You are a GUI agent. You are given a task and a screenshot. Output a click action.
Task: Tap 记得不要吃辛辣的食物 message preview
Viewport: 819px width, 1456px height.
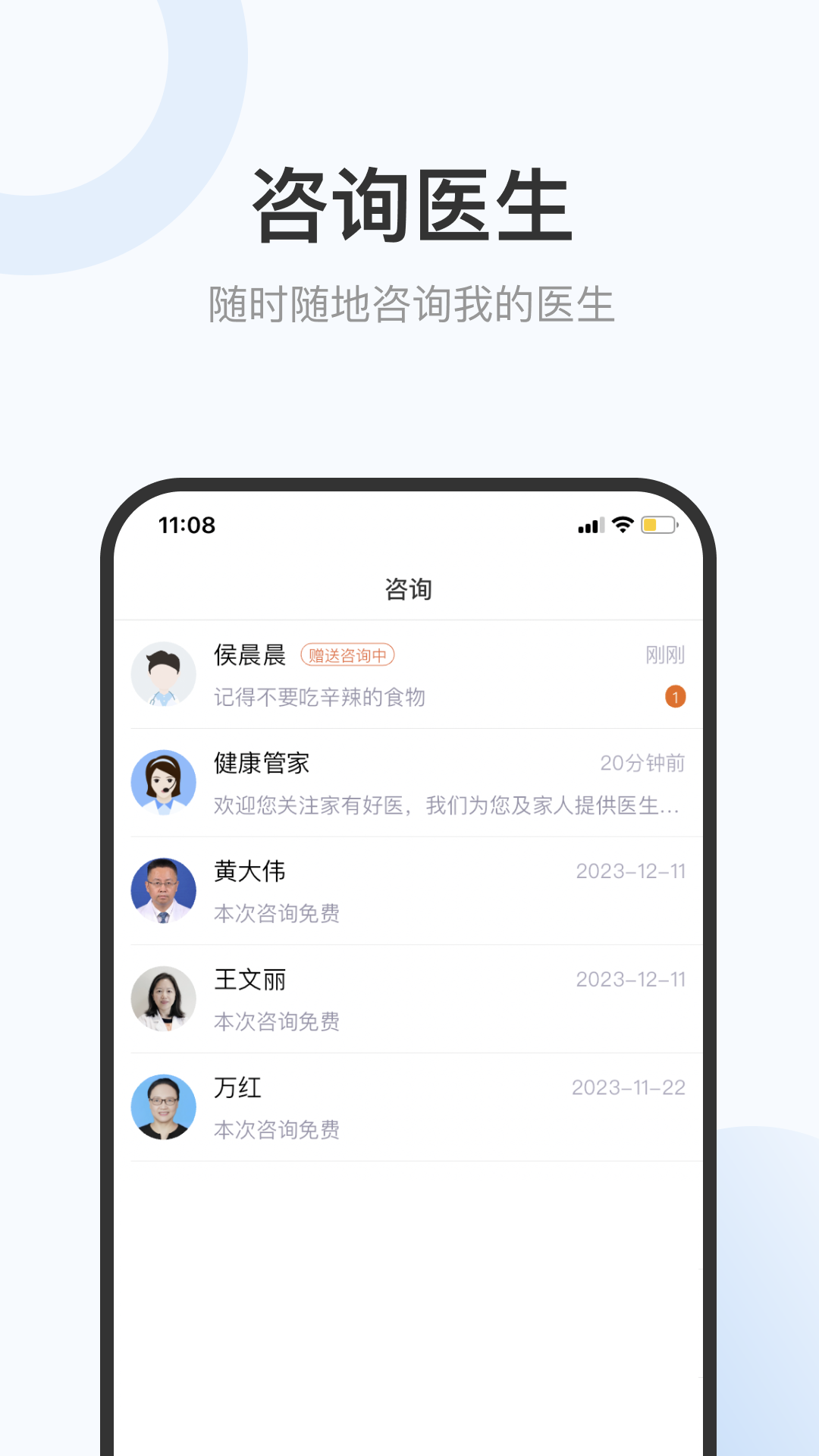pyautogui.click(x=320, y=698)
